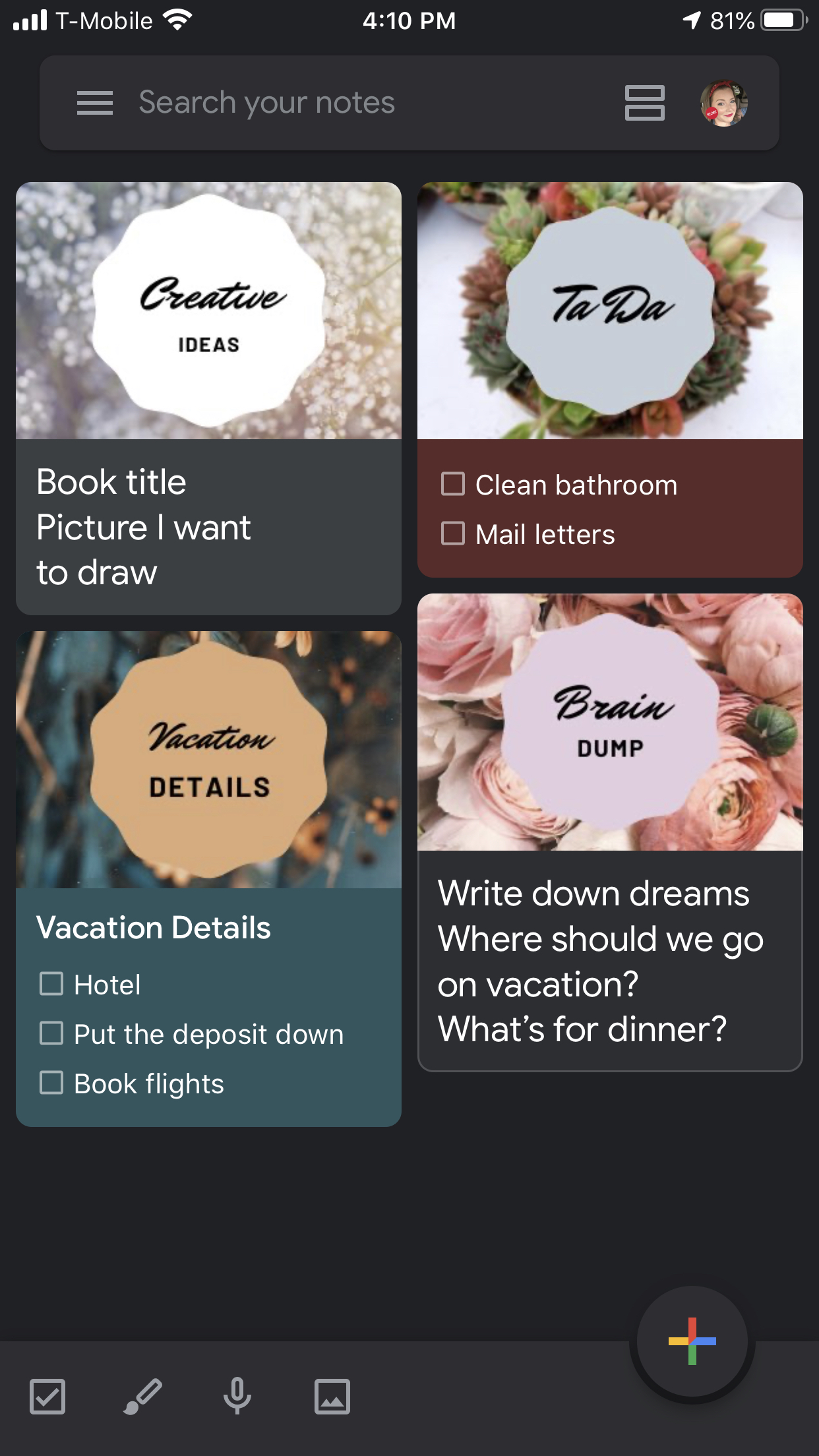Image resolution: width=819 pixels, height=1456 pixels.
Task: Check off Clean bathroom
Action: [x=453, y=484]
